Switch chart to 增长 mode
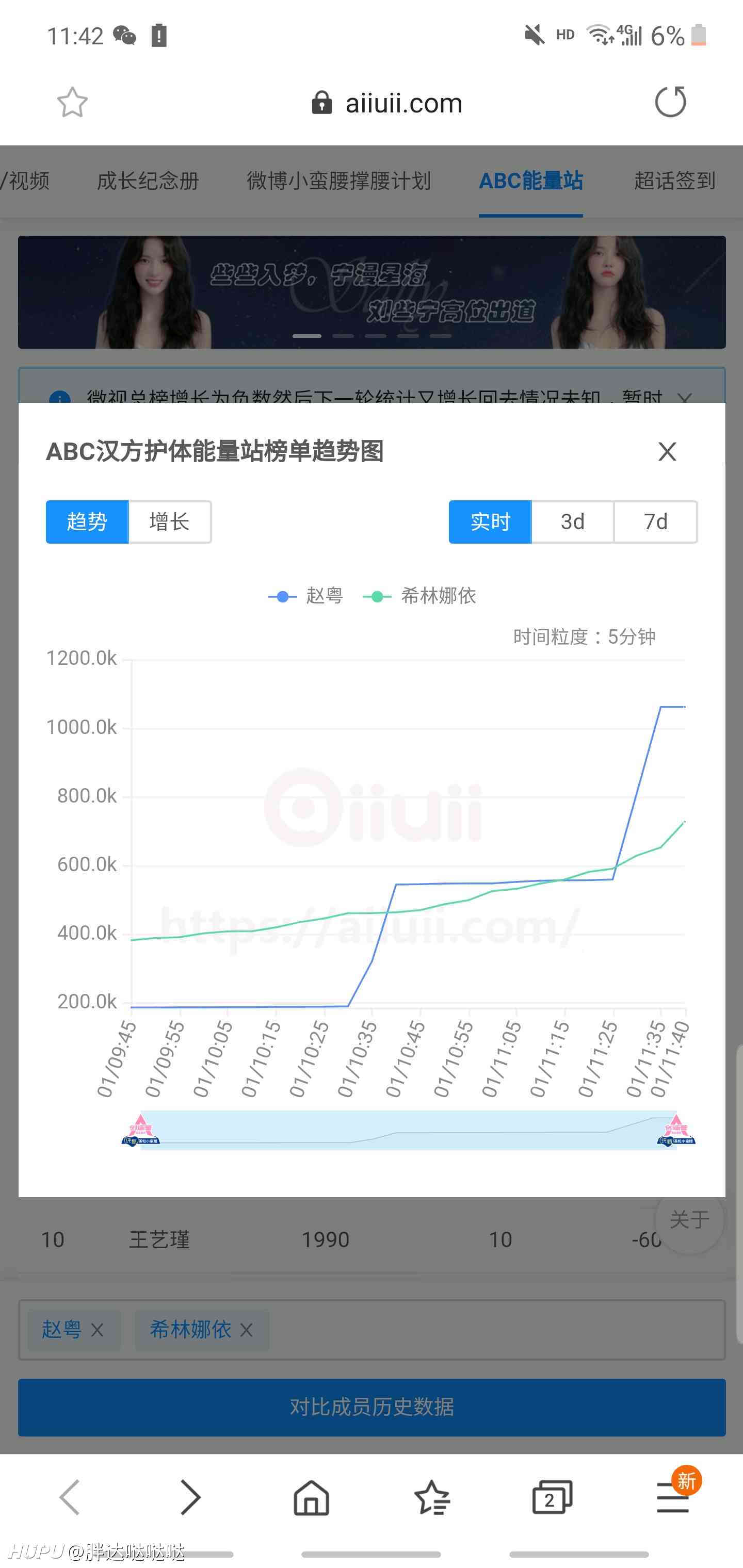743x1568 pixels. pyautogui.click(x=170, y=521)
